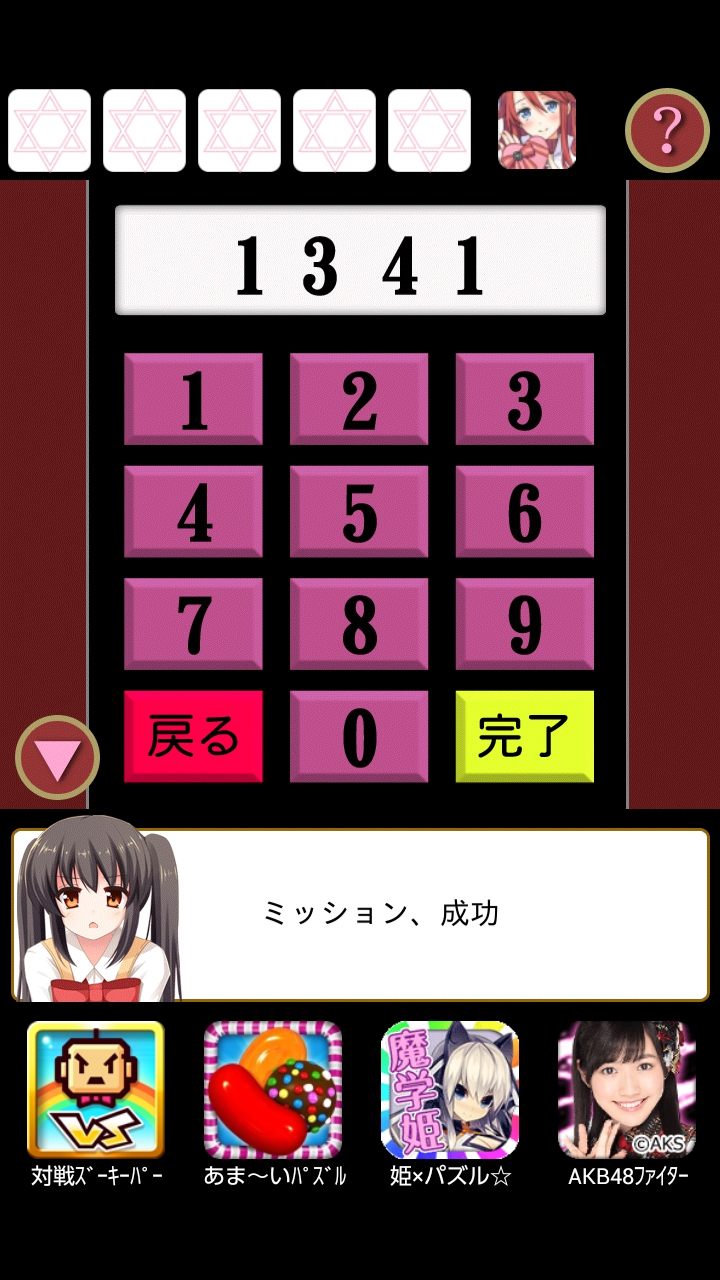The height and width of the screenshot is (1280, 720).
Task: Confirm the code with 完了
Action: click(524, 736)
